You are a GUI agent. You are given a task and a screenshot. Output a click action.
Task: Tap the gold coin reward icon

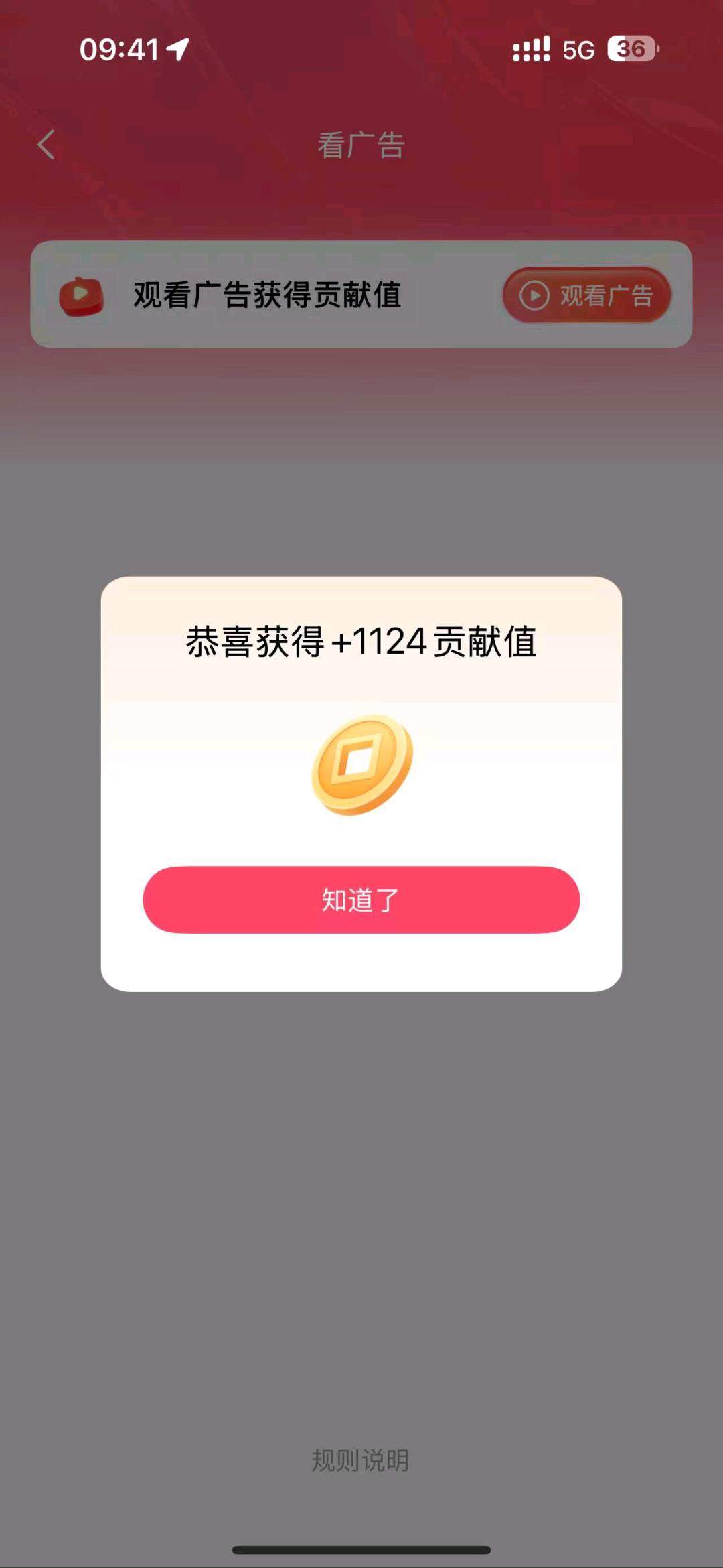pyautogui.click(x=361, y=764)
